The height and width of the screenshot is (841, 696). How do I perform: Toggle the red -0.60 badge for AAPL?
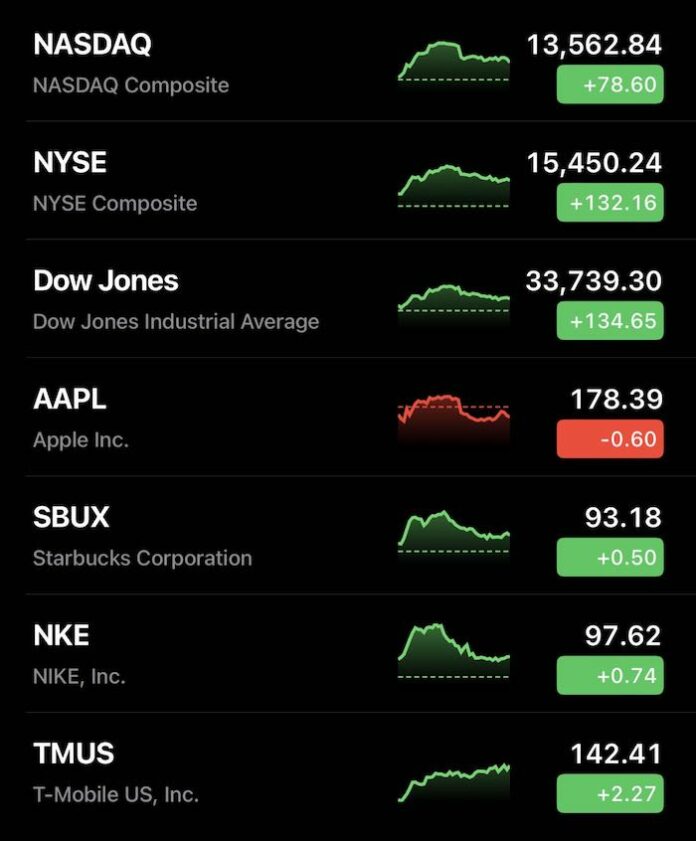click(x=610, y=439)
